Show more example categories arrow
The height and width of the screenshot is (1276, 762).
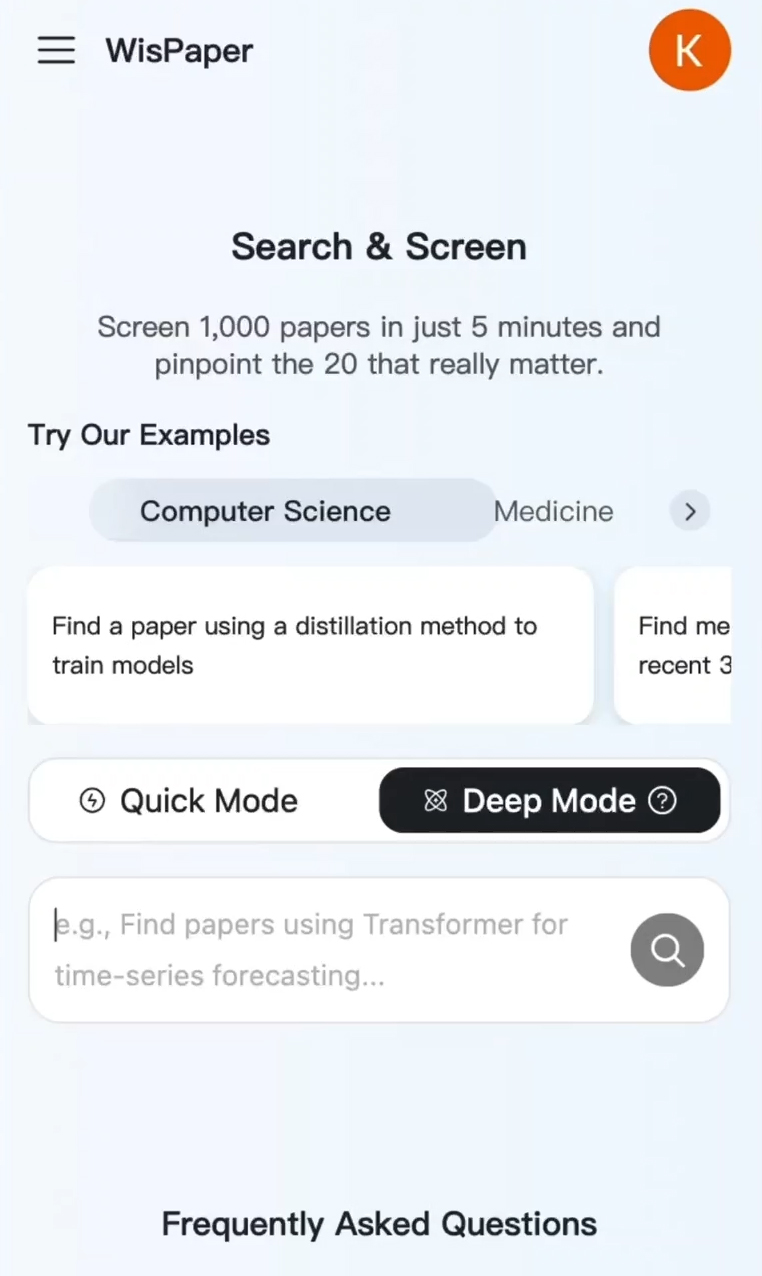(689, 512)
